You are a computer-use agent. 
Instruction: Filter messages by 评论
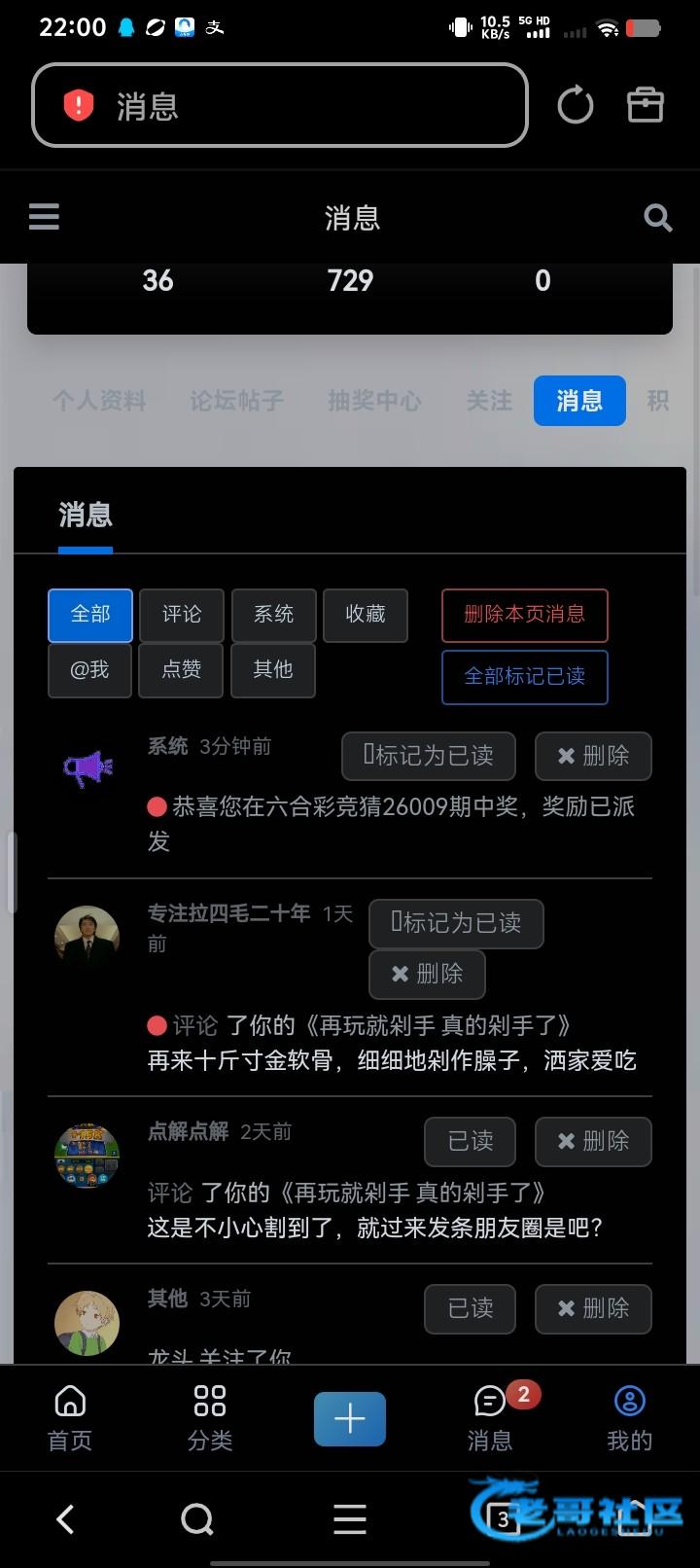click(x=182, y=615)
